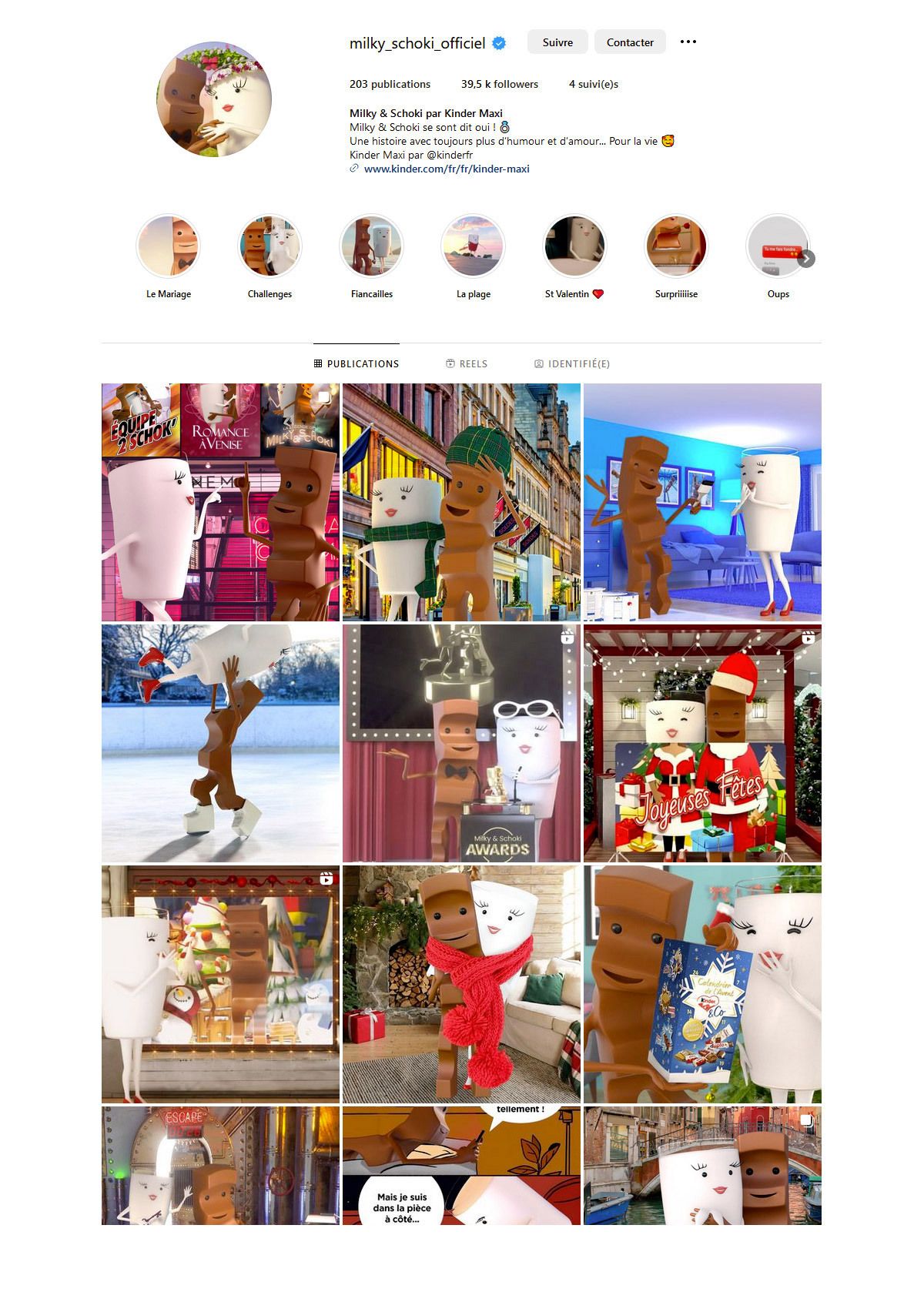Viewport: 924px width, 1302px height.
Task: Open the Joyeuses Fêtes reel
Action: 702,743
